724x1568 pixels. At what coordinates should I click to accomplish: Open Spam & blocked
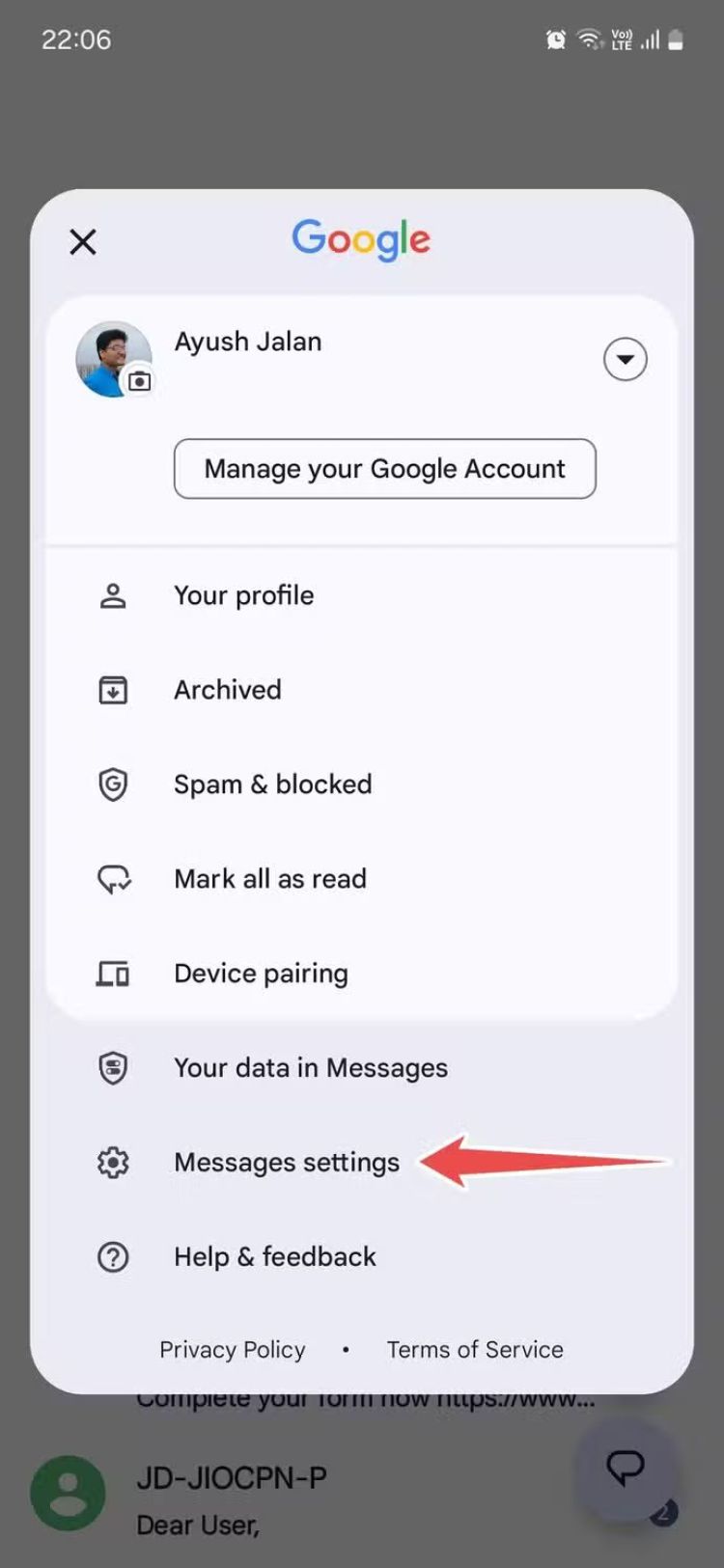[x=362, y=784]
